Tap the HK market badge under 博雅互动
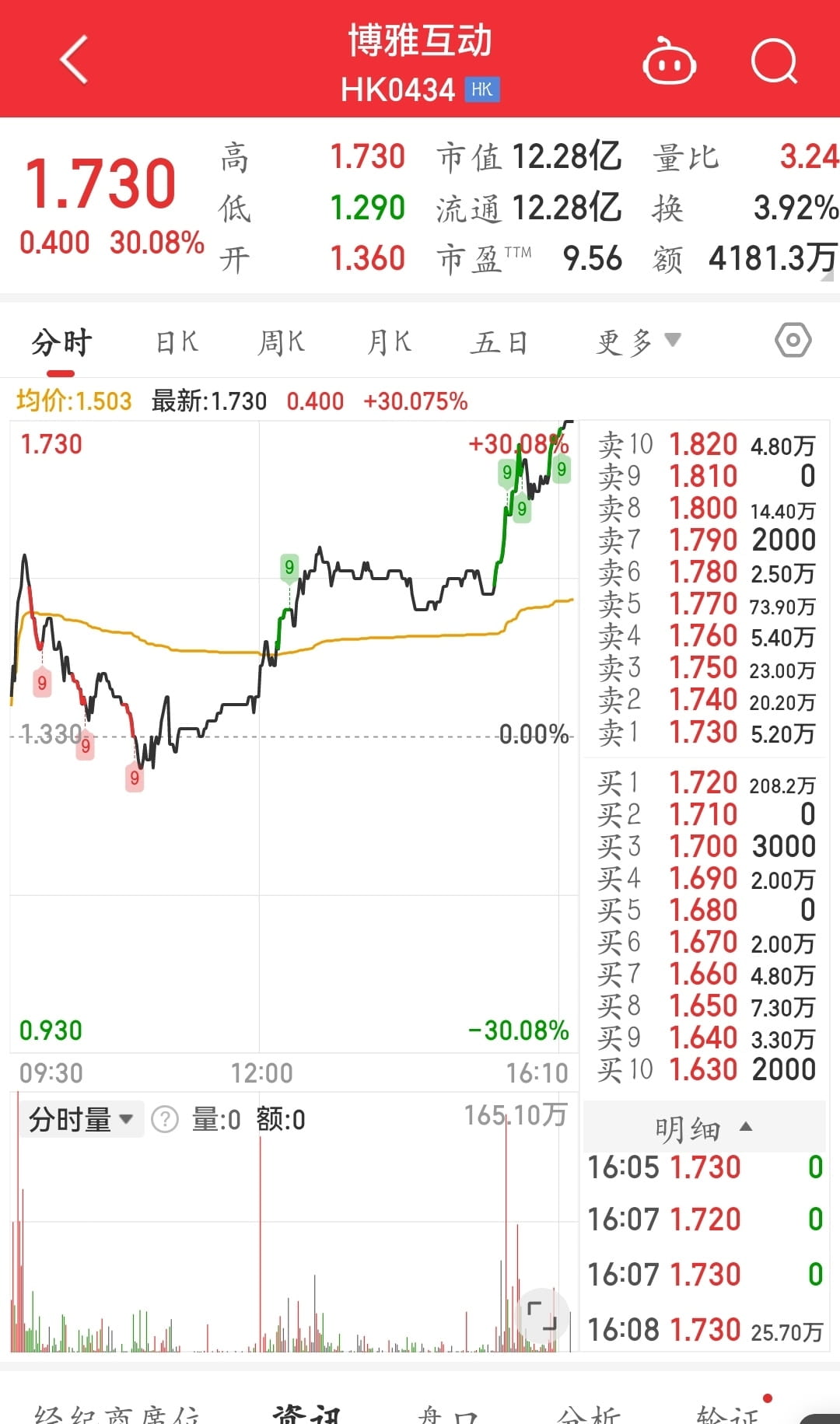 482,89
